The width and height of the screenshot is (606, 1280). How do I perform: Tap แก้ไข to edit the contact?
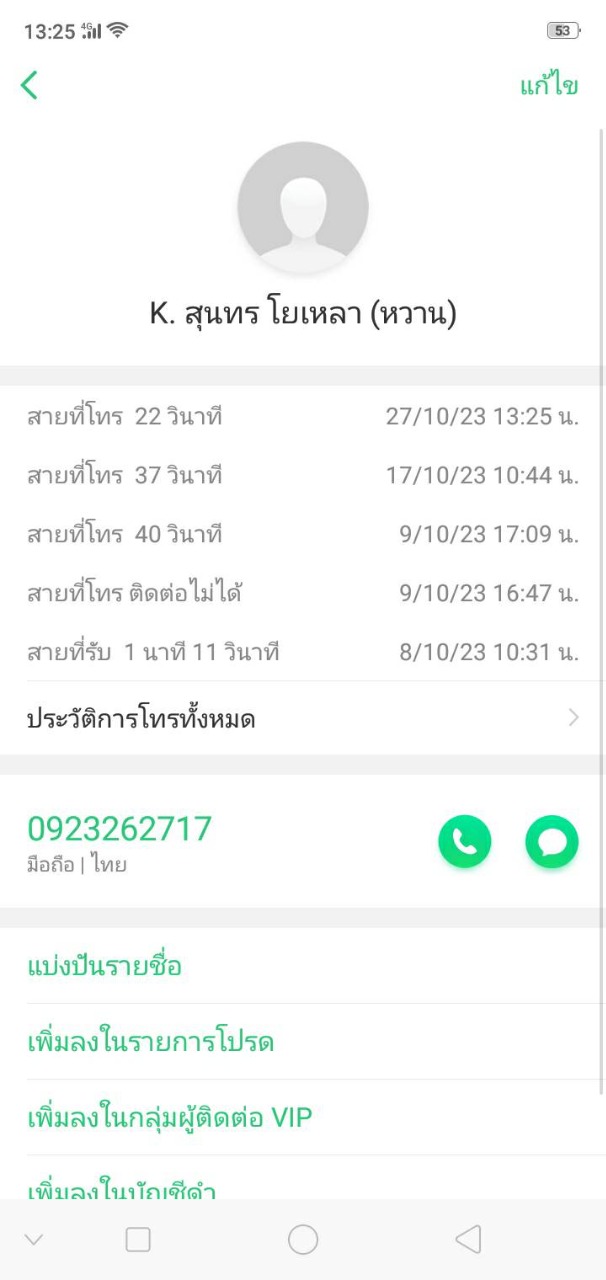click(548, 85)
